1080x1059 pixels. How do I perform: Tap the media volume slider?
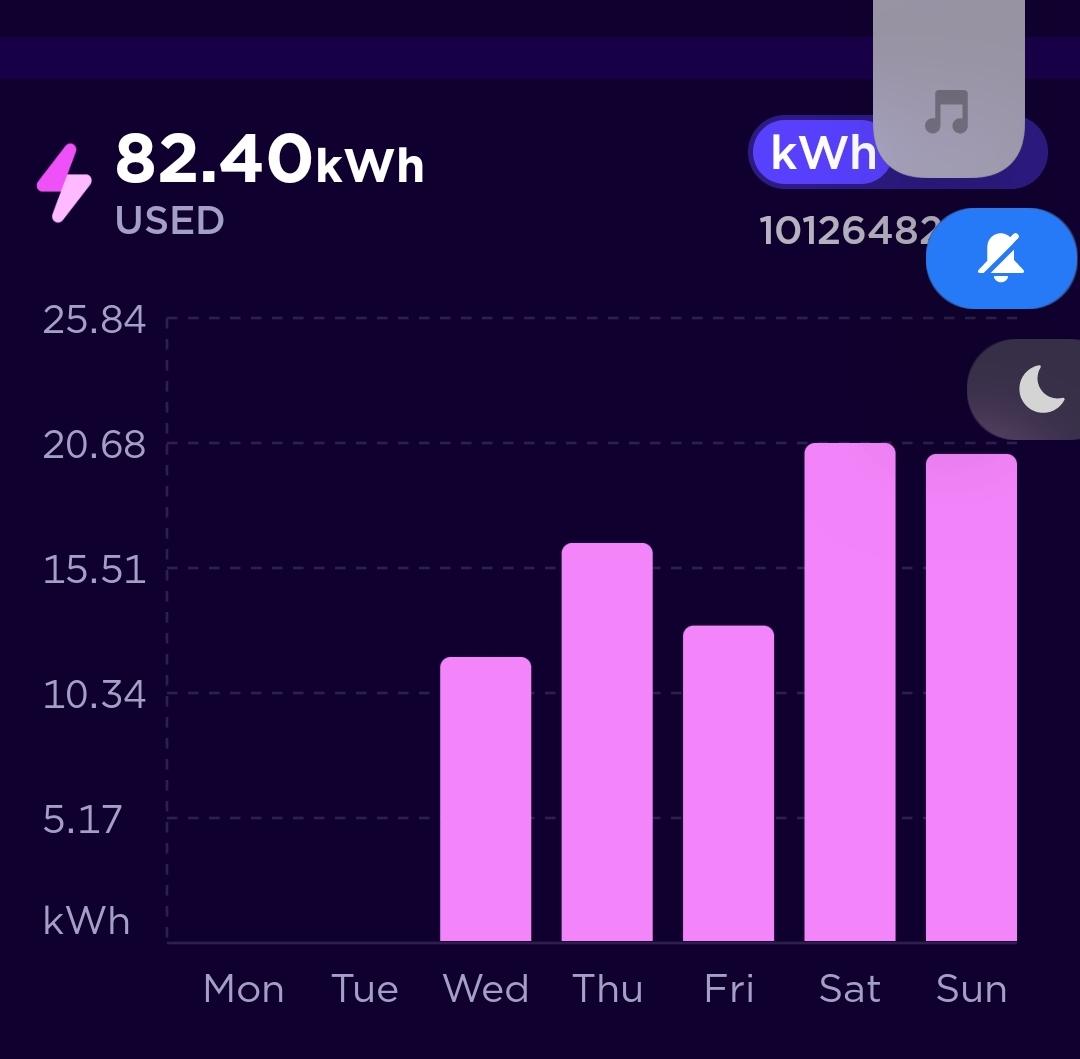click(x=947, y=90)
